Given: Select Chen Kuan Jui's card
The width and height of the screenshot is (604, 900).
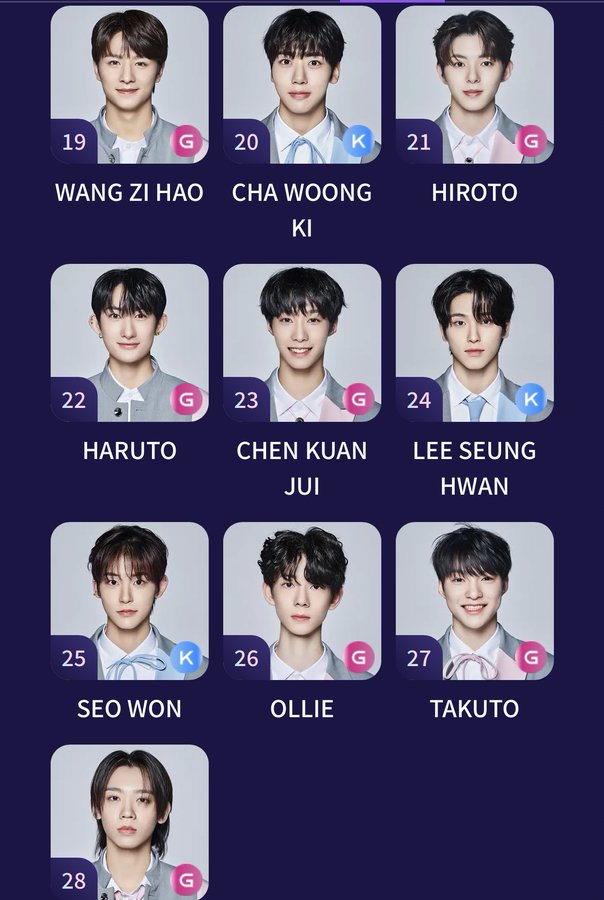Looking at the screenshot, I should [302, 343].
